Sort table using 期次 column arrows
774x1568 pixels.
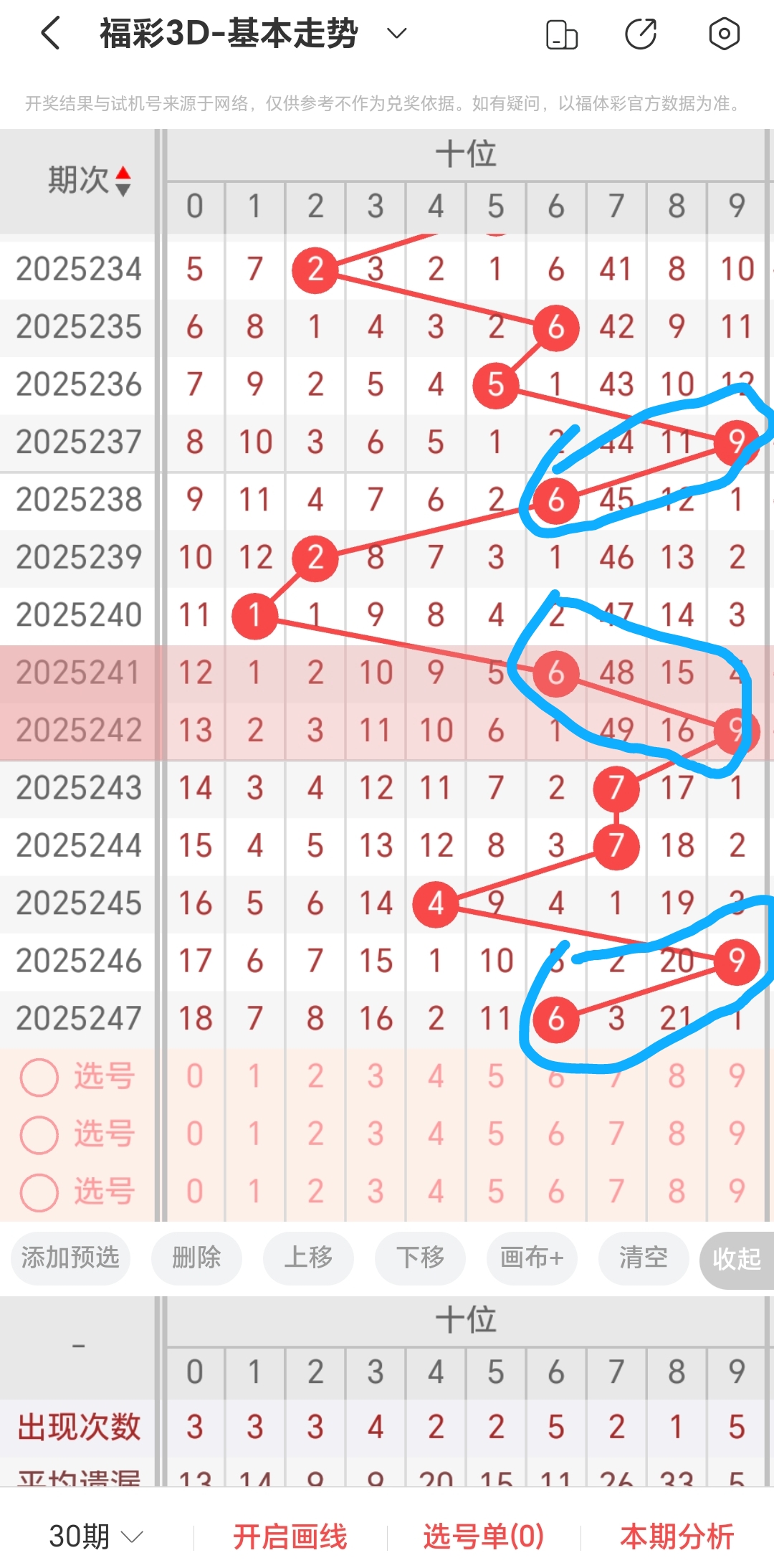125,183
